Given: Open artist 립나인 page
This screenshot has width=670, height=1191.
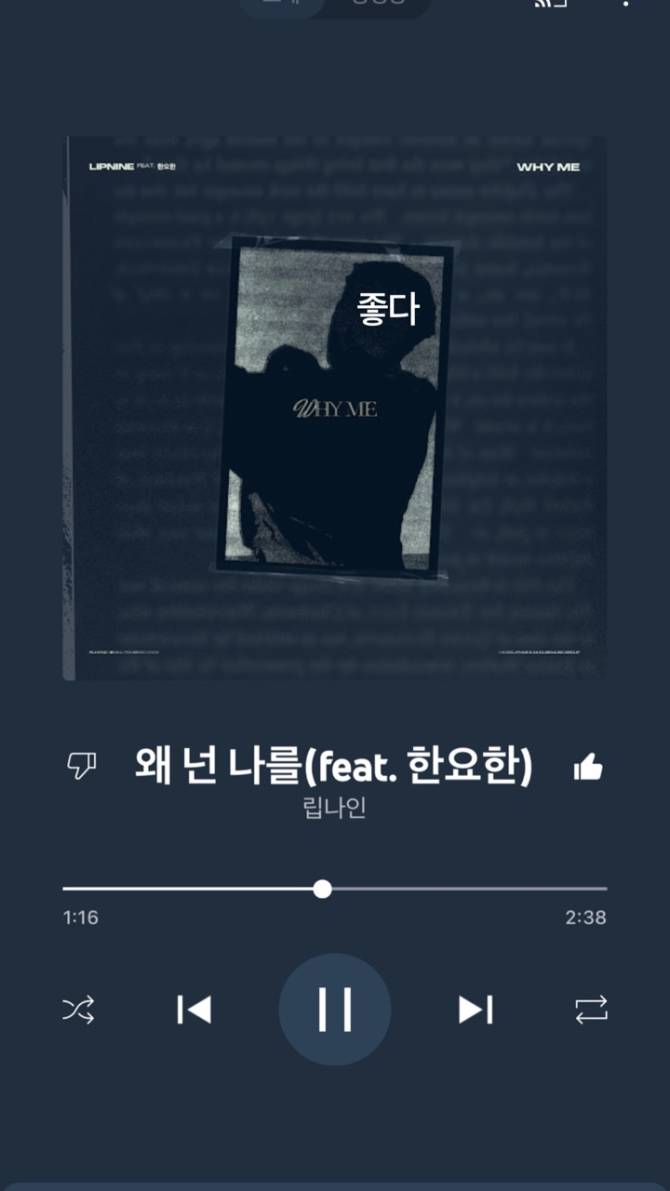Looking at the screenshot, I should [x=334, y=808].
